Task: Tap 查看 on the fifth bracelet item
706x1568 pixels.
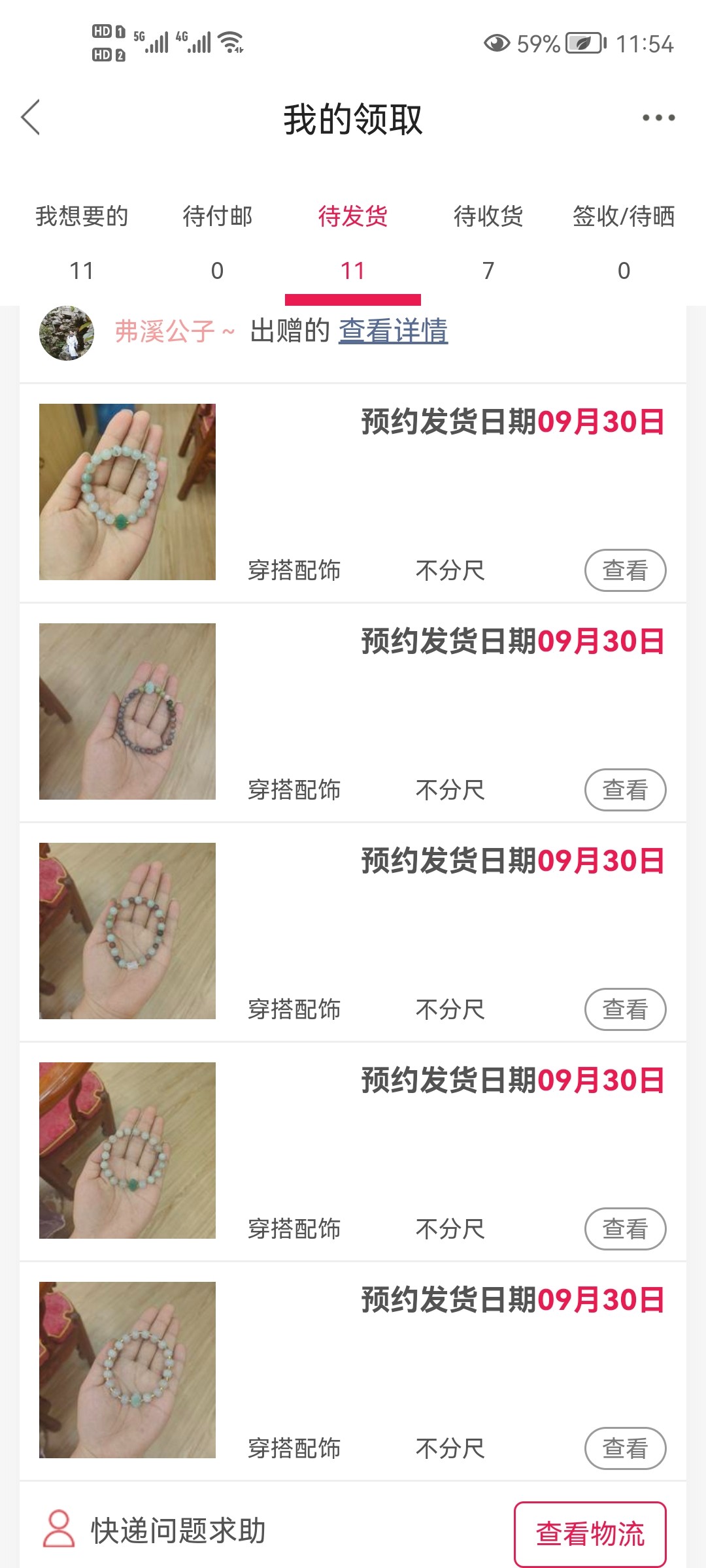Action: tap(625, 1448)
